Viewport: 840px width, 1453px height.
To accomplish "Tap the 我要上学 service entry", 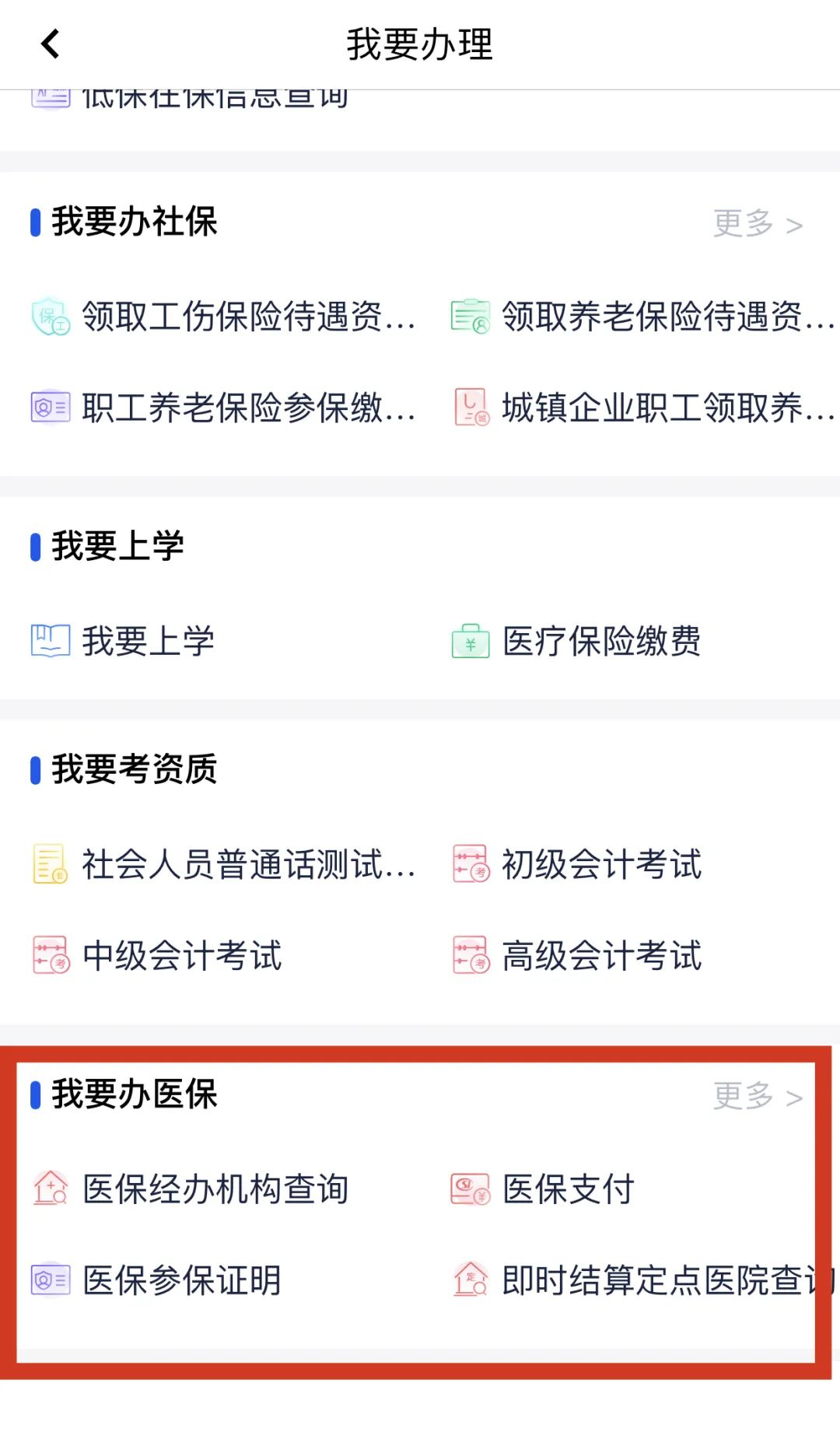I will (x=123, y=642).
